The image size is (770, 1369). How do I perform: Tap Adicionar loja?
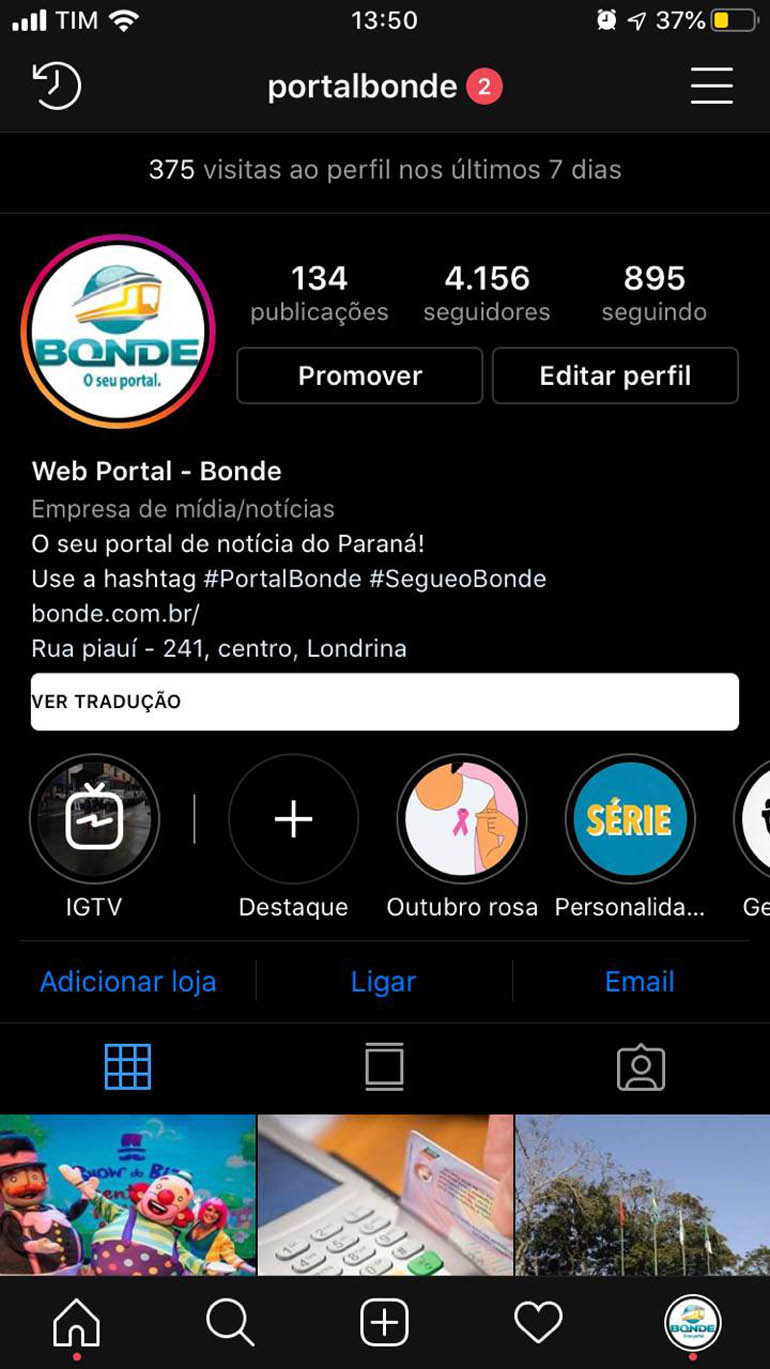click(x=128, y=982)
